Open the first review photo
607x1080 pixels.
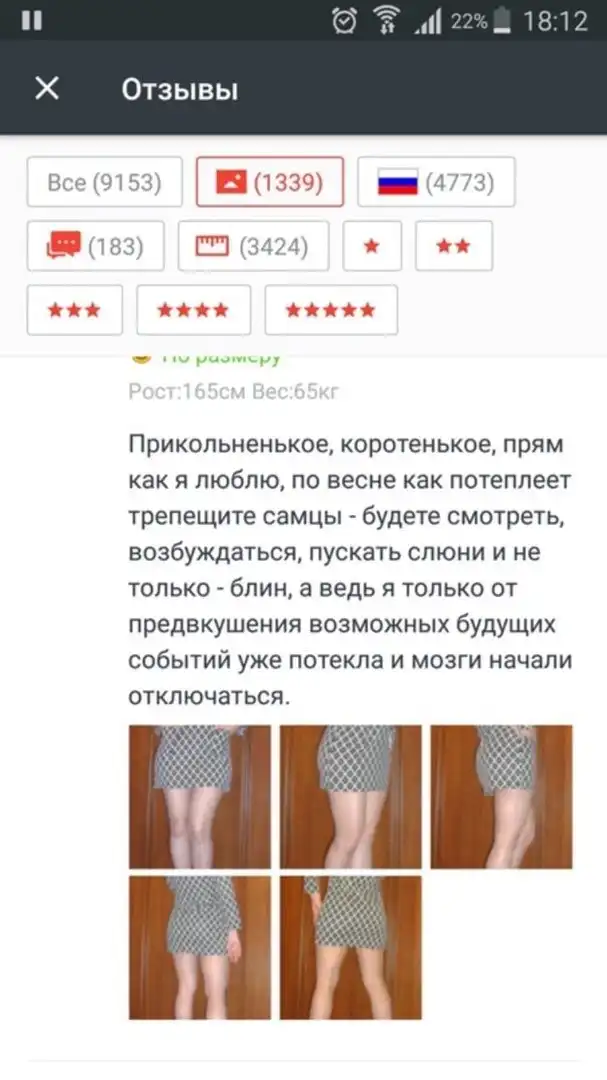(x=200, y=797)
